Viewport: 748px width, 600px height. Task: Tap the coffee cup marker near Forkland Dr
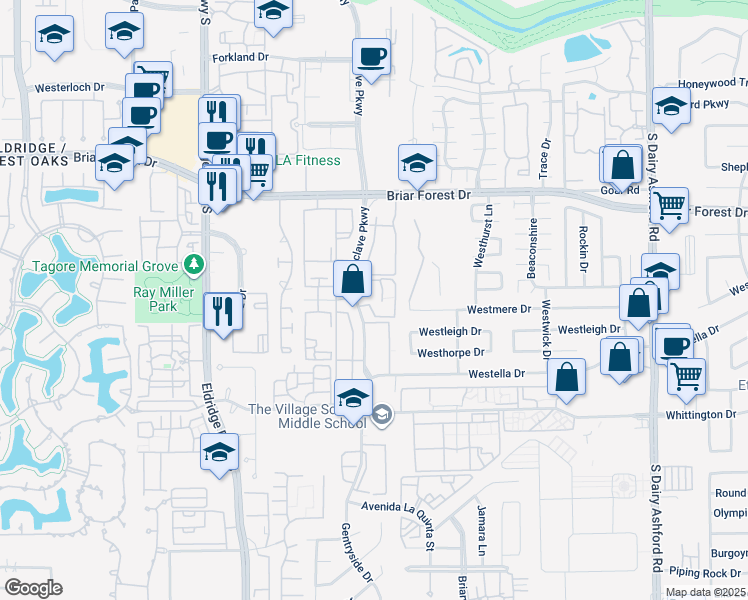pos(371,57)
